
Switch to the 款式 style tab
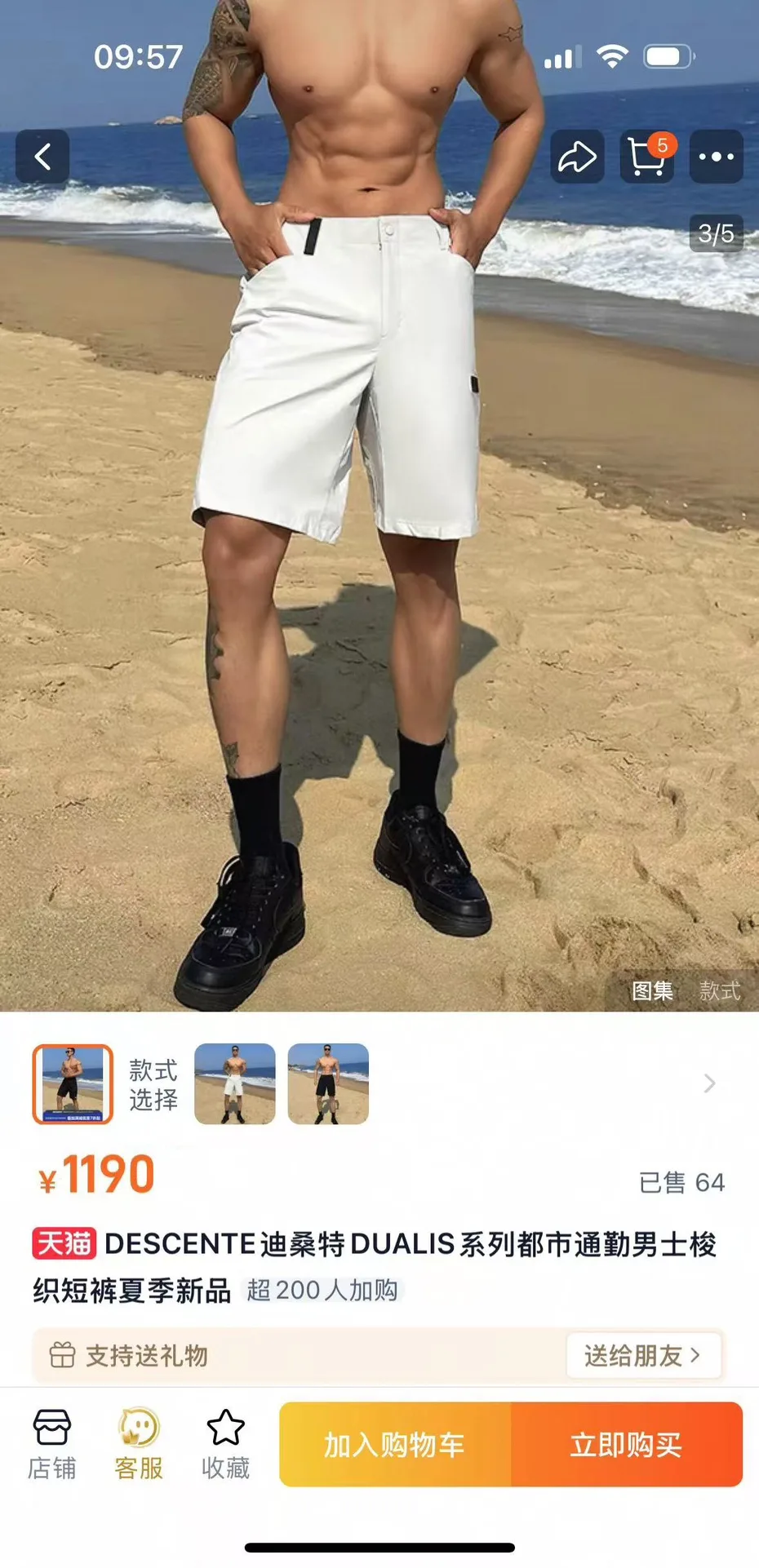click(x=720, y=990)
